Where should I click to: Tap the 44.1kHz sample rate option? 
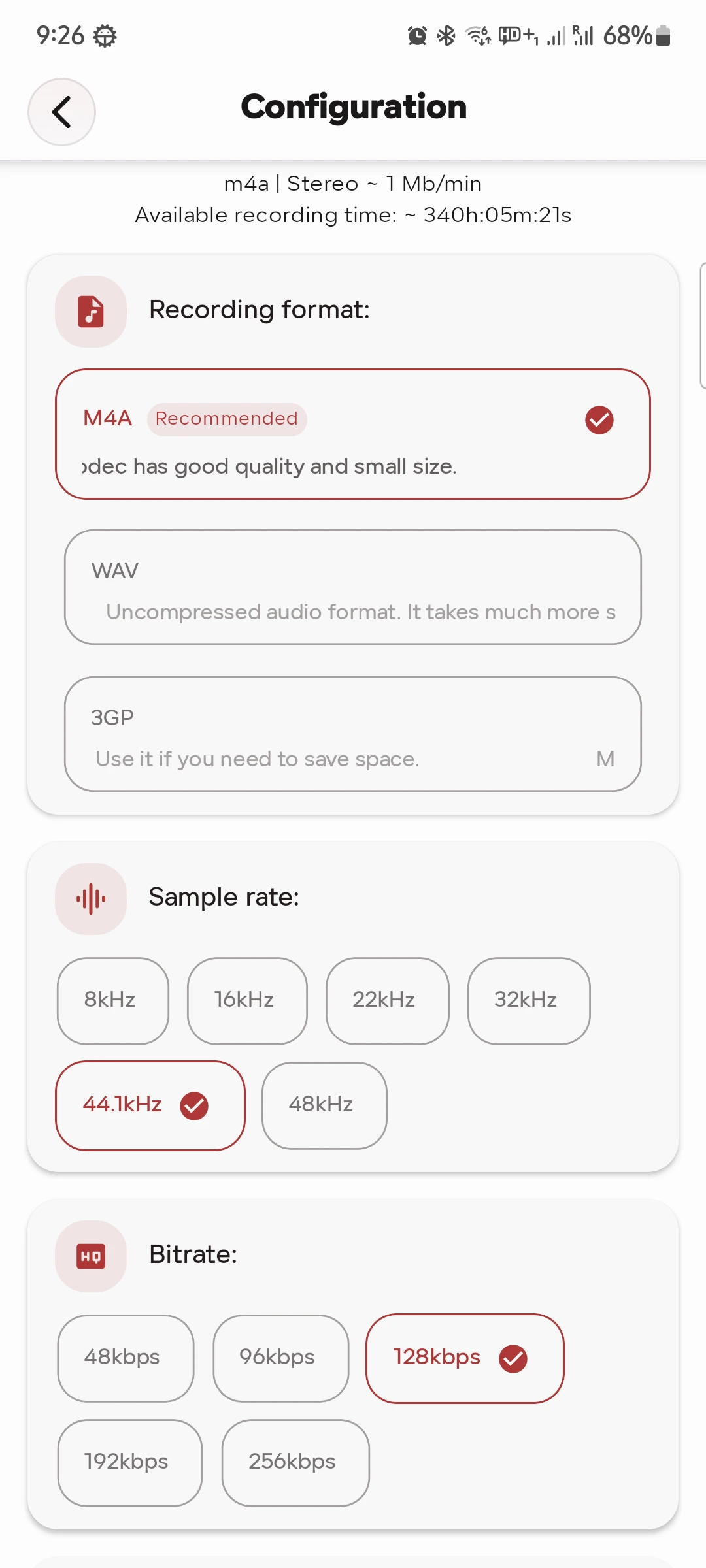(x=150, y=1105)
